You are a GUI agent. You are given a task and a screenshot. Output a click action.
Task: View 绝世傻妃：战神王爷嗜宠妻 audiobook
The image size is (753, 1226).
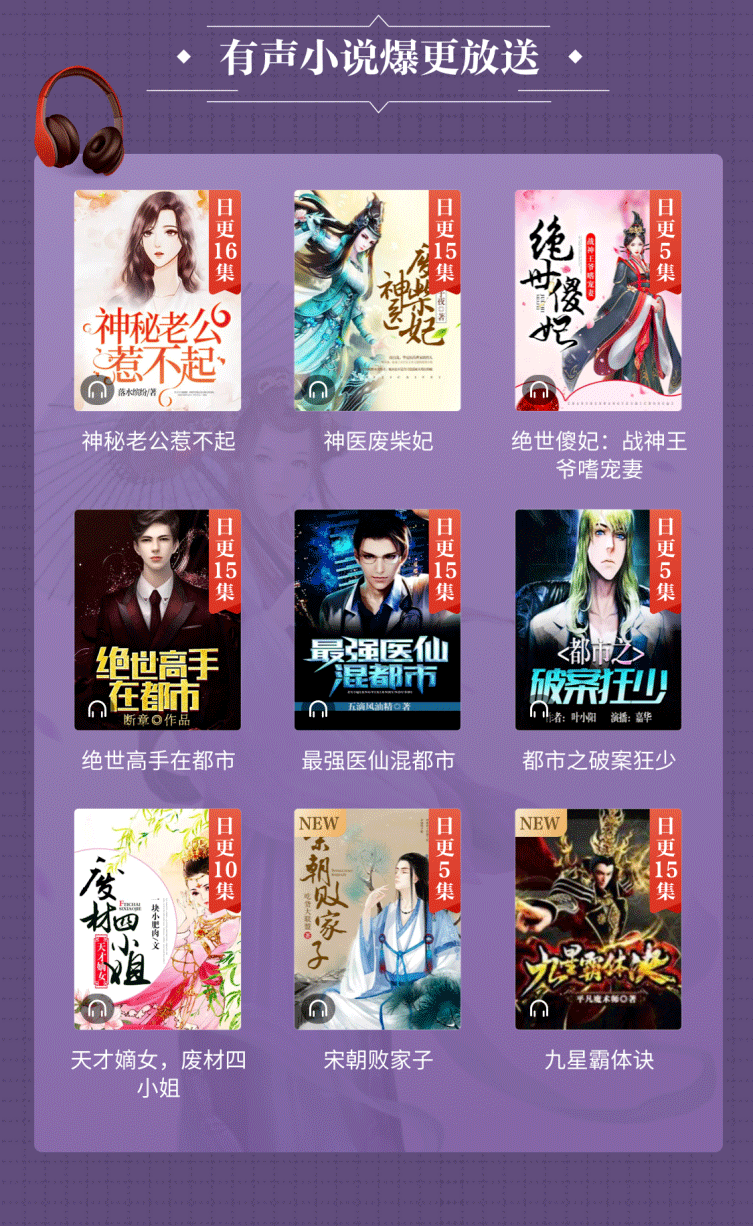coord(598,300)
